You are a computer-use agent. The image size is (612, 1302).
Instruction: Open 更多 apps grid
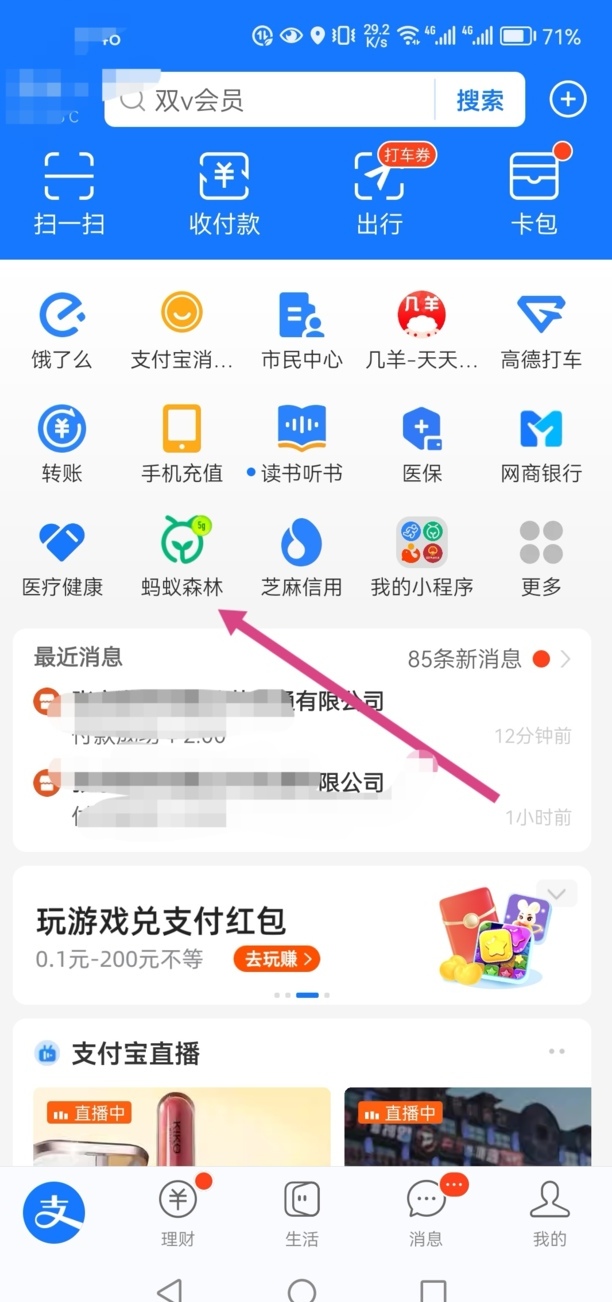541,558
